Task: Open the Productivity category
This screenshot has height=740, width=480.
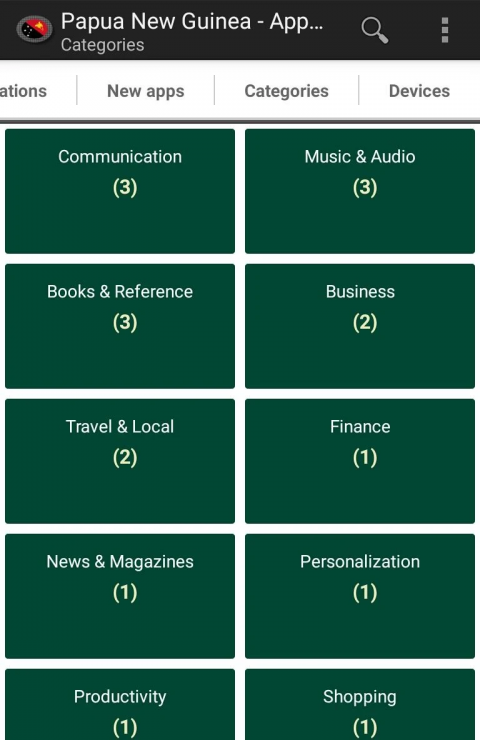Action: pyautogui.click(x=120, y=704)
